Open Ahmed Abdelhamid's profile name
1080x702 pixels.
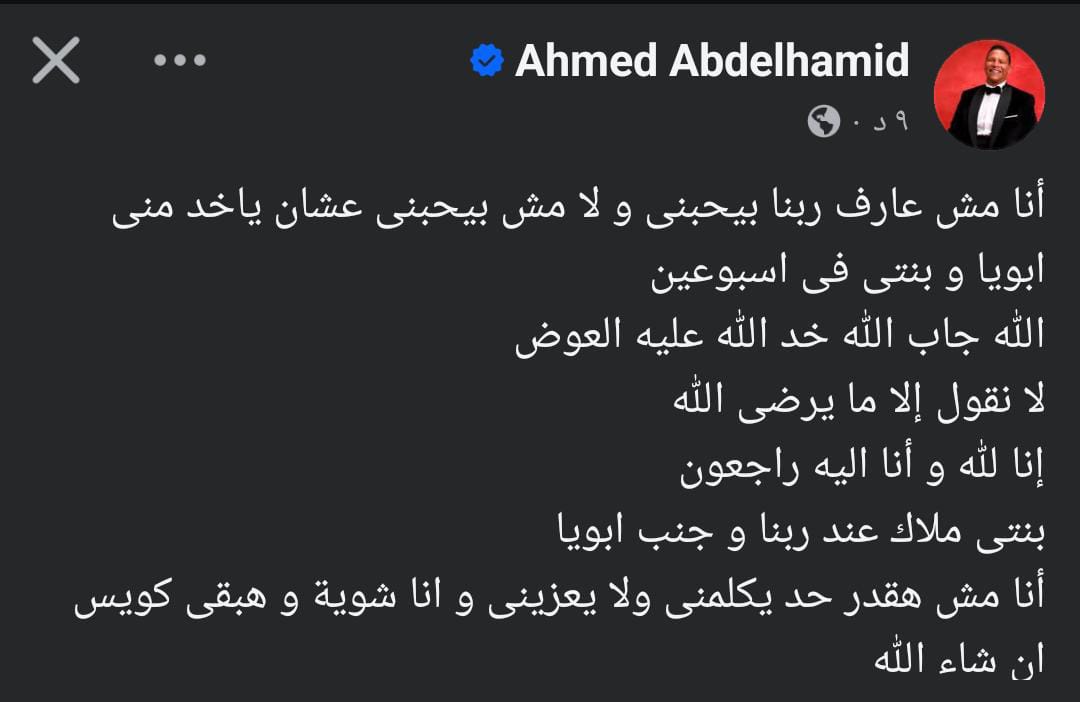point(711,62)
